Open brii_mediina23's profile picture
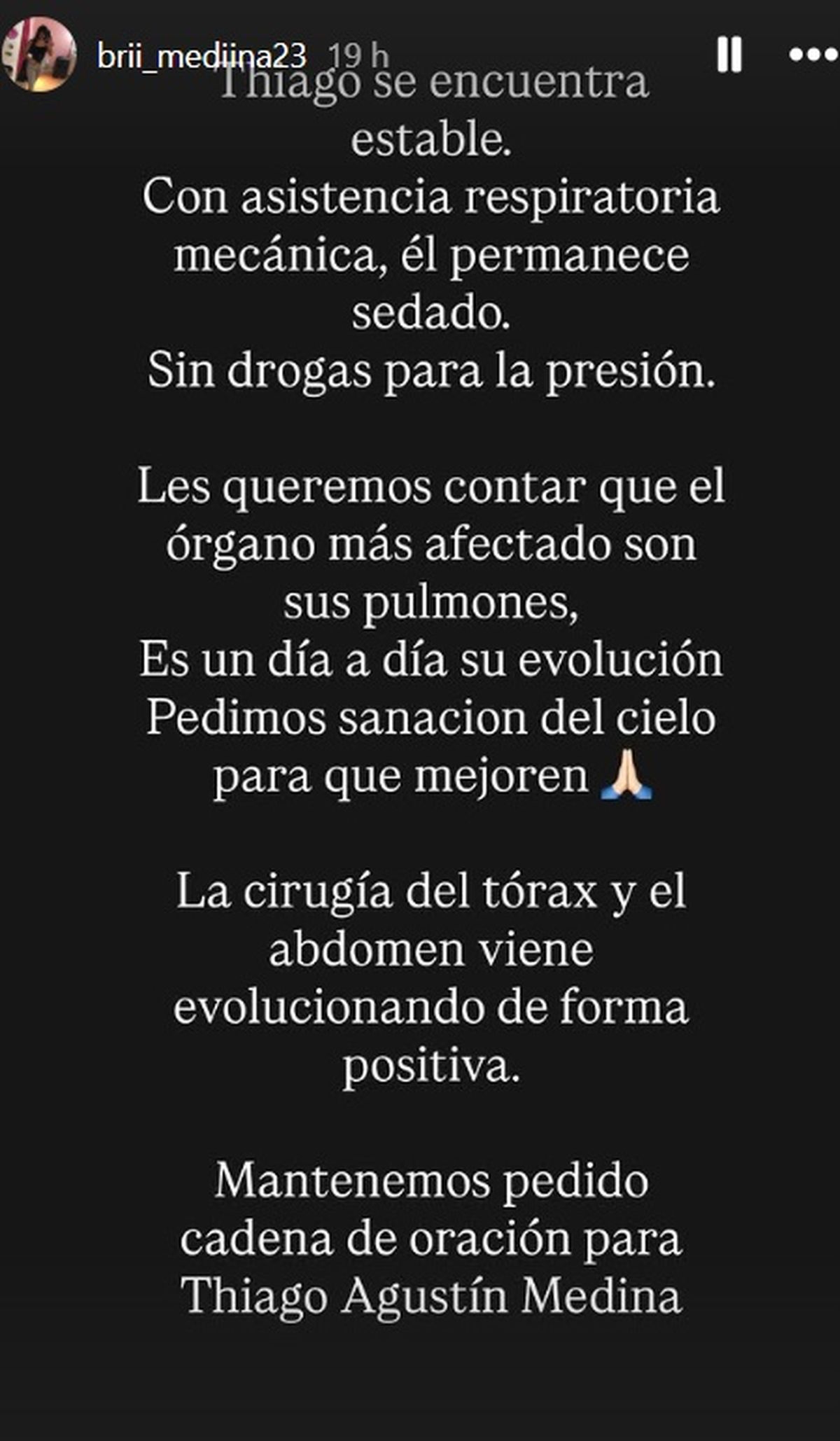This screenshot has height=1441, width=840. tap(39, 54)
